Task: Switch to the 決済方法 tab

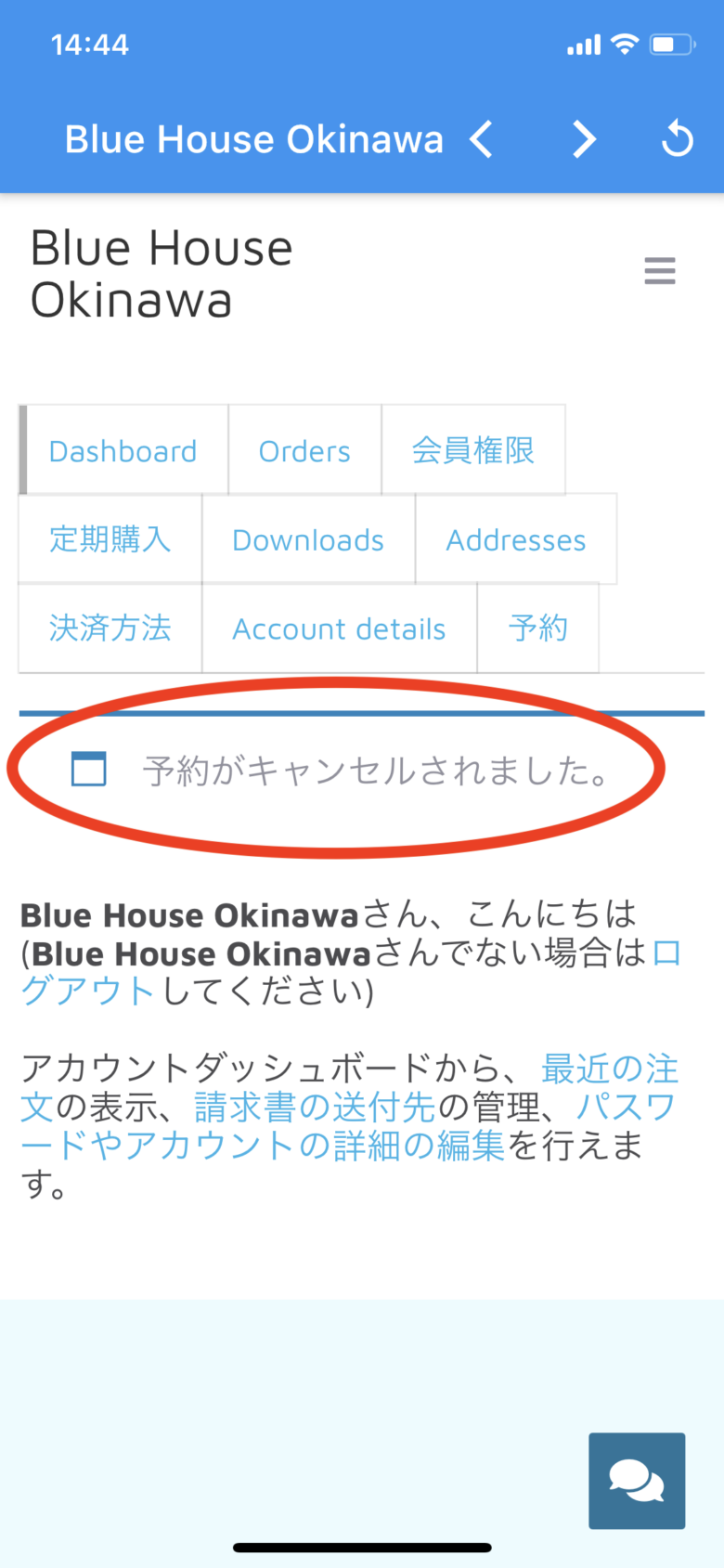Action: [x=110, y=628]
